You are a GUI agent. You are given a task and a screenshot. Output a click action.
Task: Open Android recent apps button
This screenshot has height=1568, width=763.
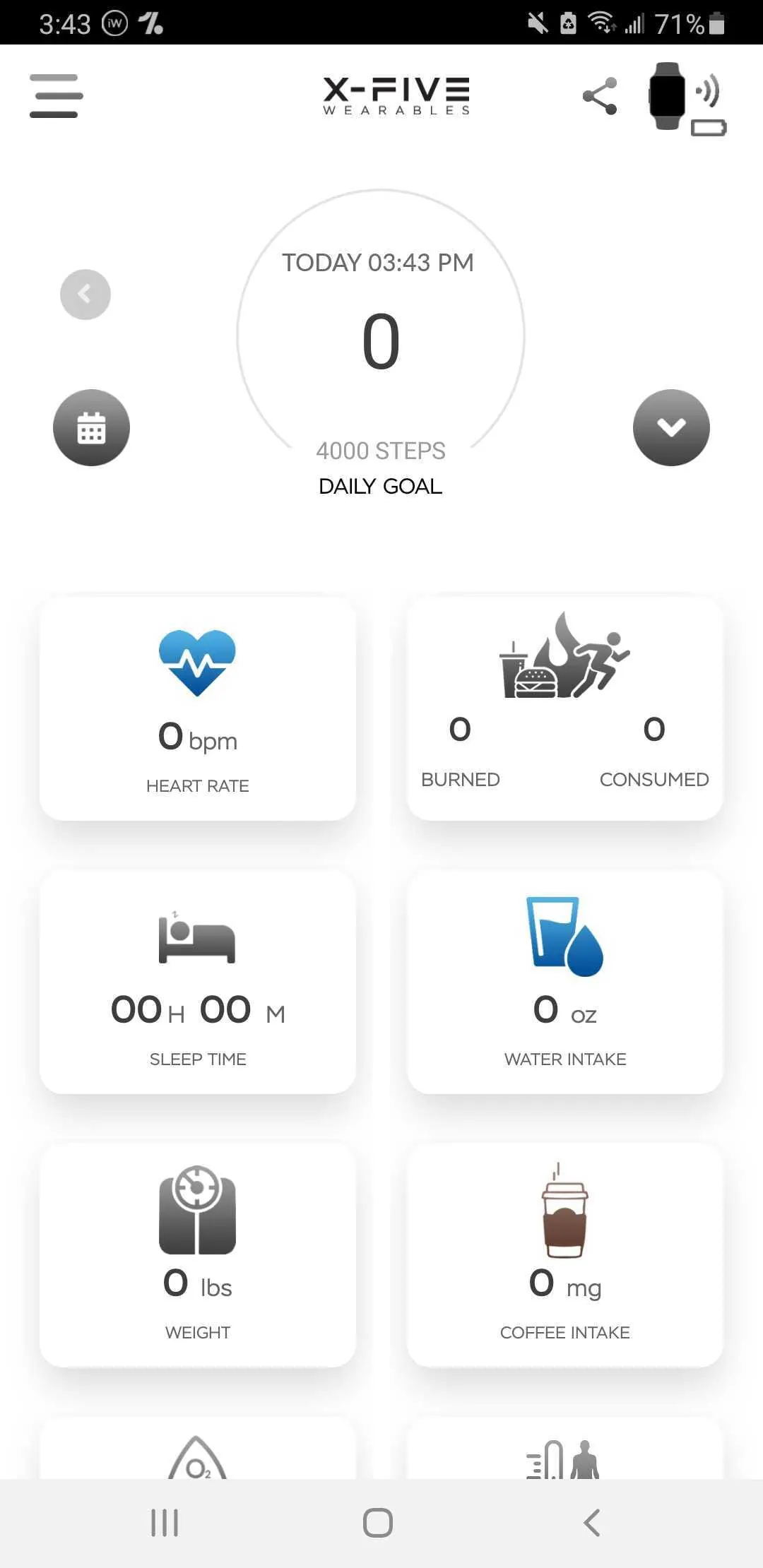point(165,1523)
